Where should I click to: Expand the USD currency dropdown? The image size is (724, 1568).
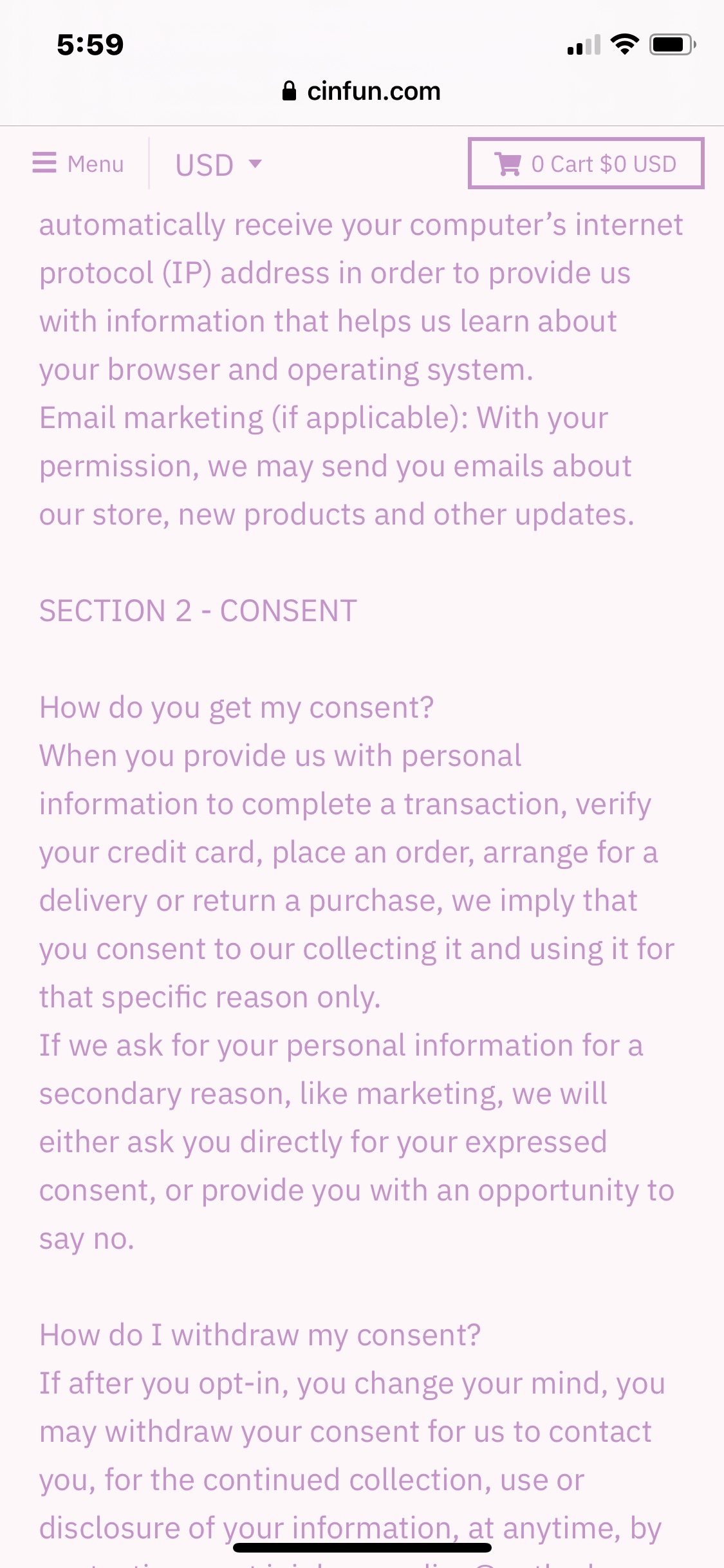pos(218,165)
